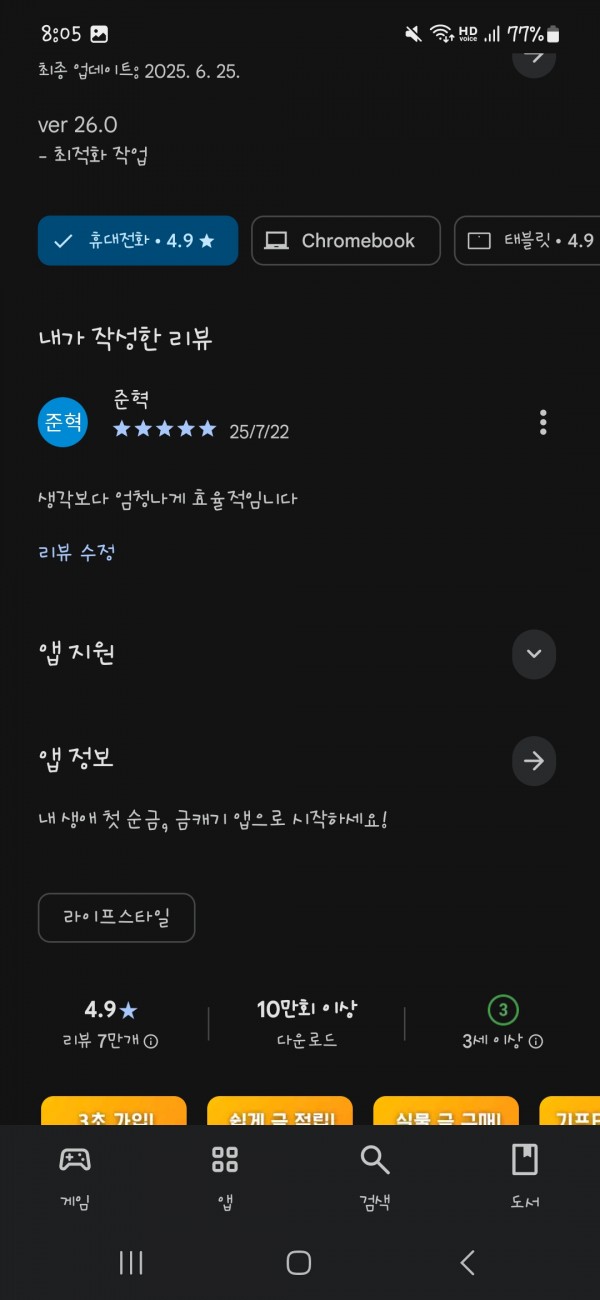
Task: Go back with the system back button
Action: (467, 1263)
